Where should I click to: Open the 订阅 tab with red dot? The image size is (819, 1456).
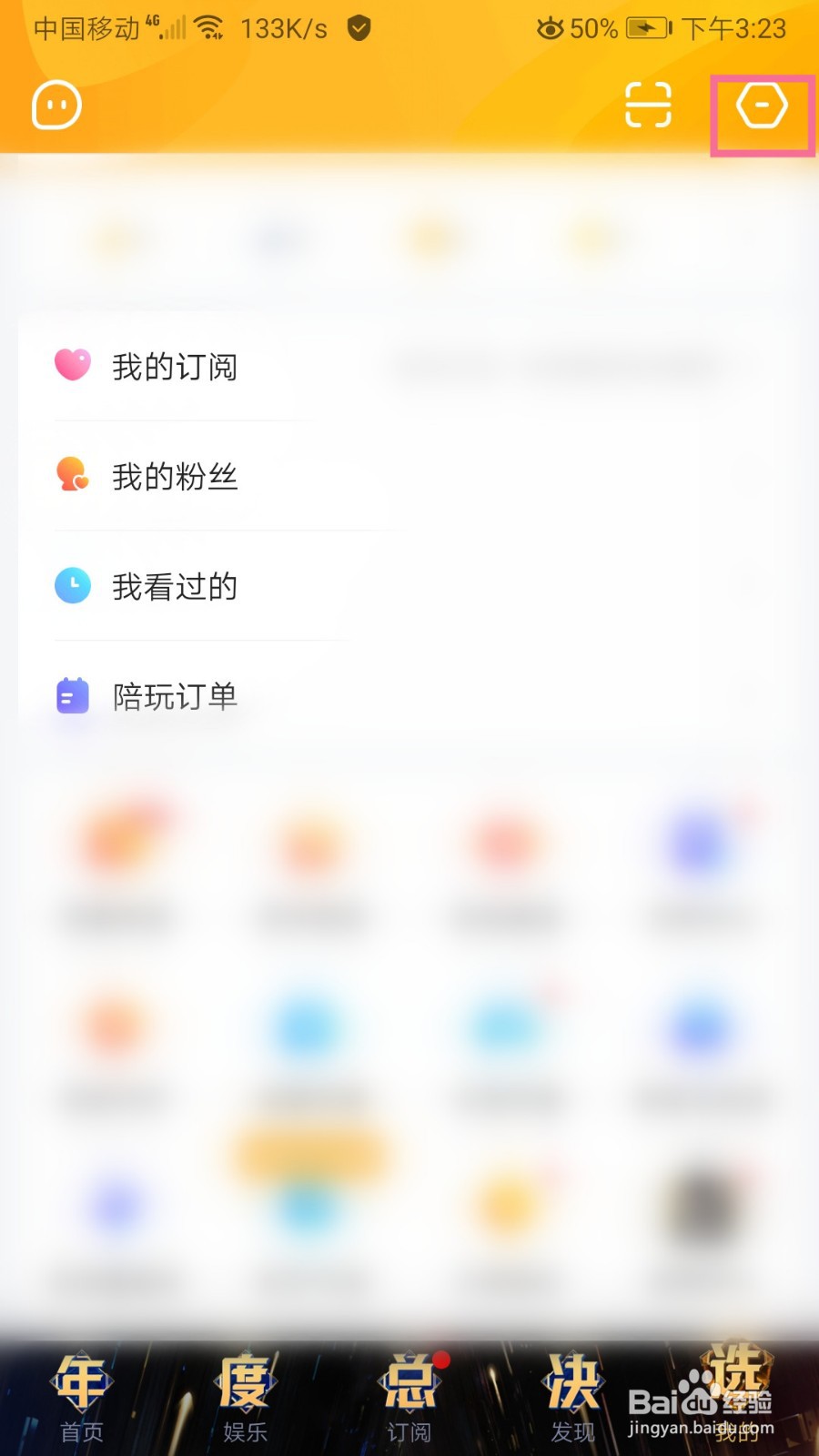[409, 1397]
